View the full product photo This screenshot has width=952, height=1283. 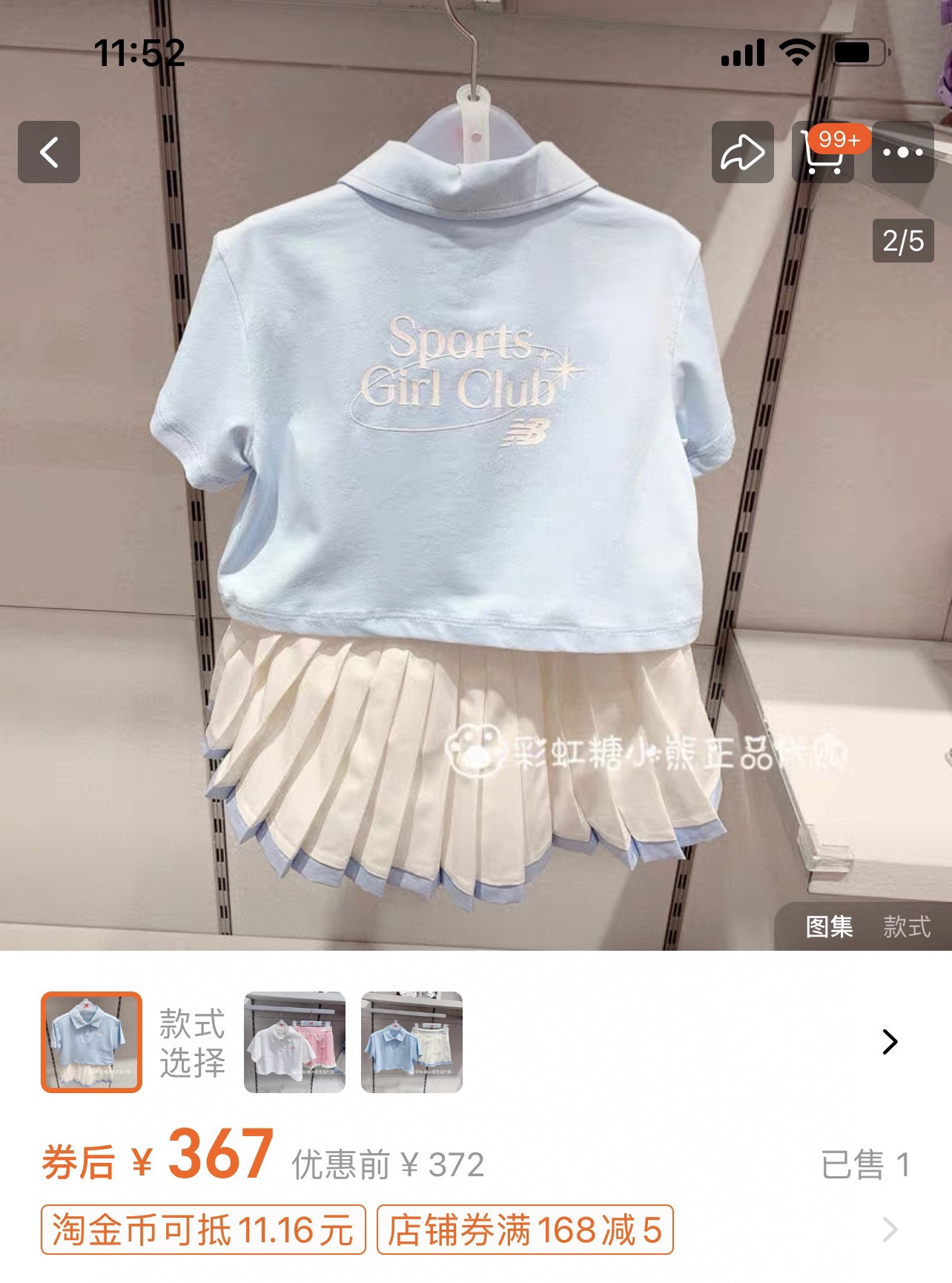pos(445,519)
